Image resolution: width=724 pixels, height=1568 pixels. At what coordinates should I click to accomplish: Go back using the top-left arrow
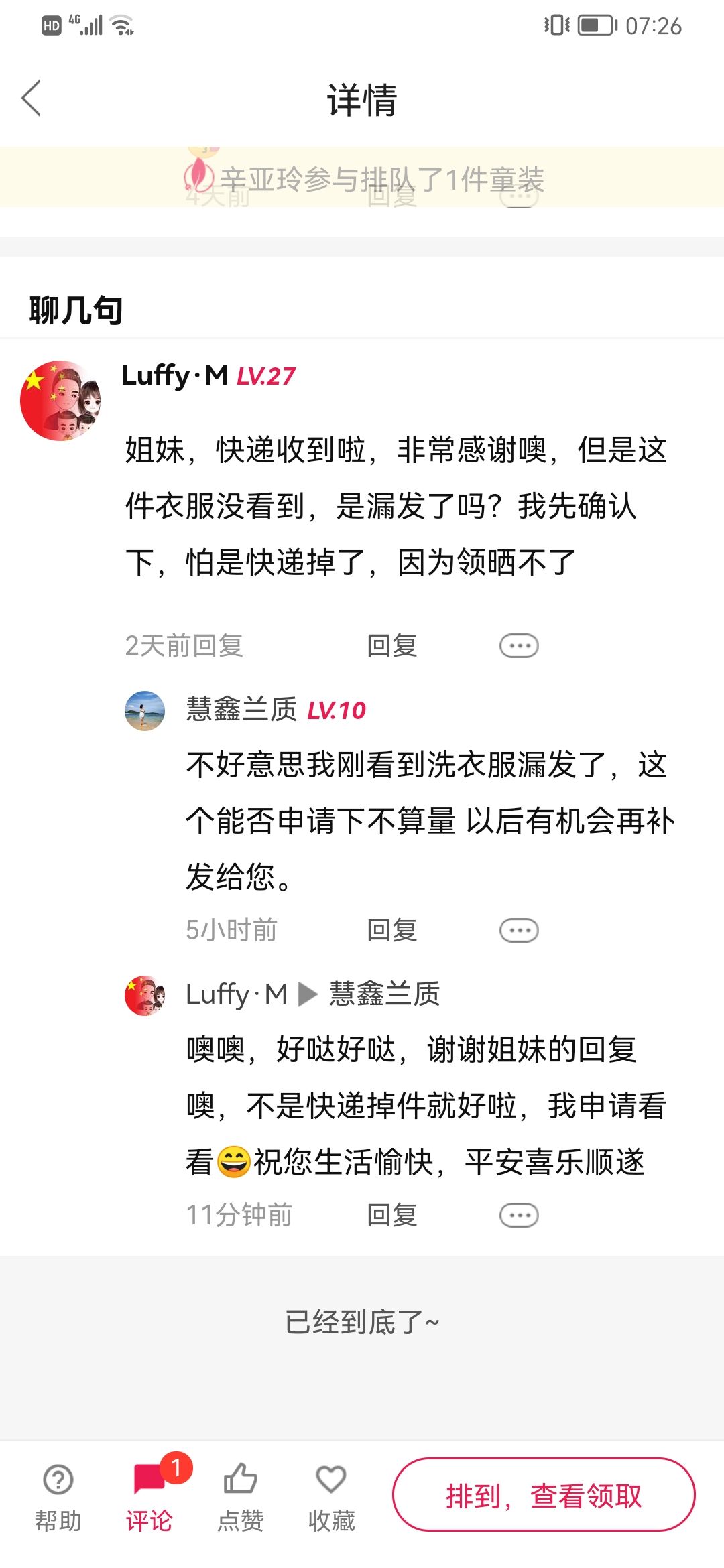point(32,99)
